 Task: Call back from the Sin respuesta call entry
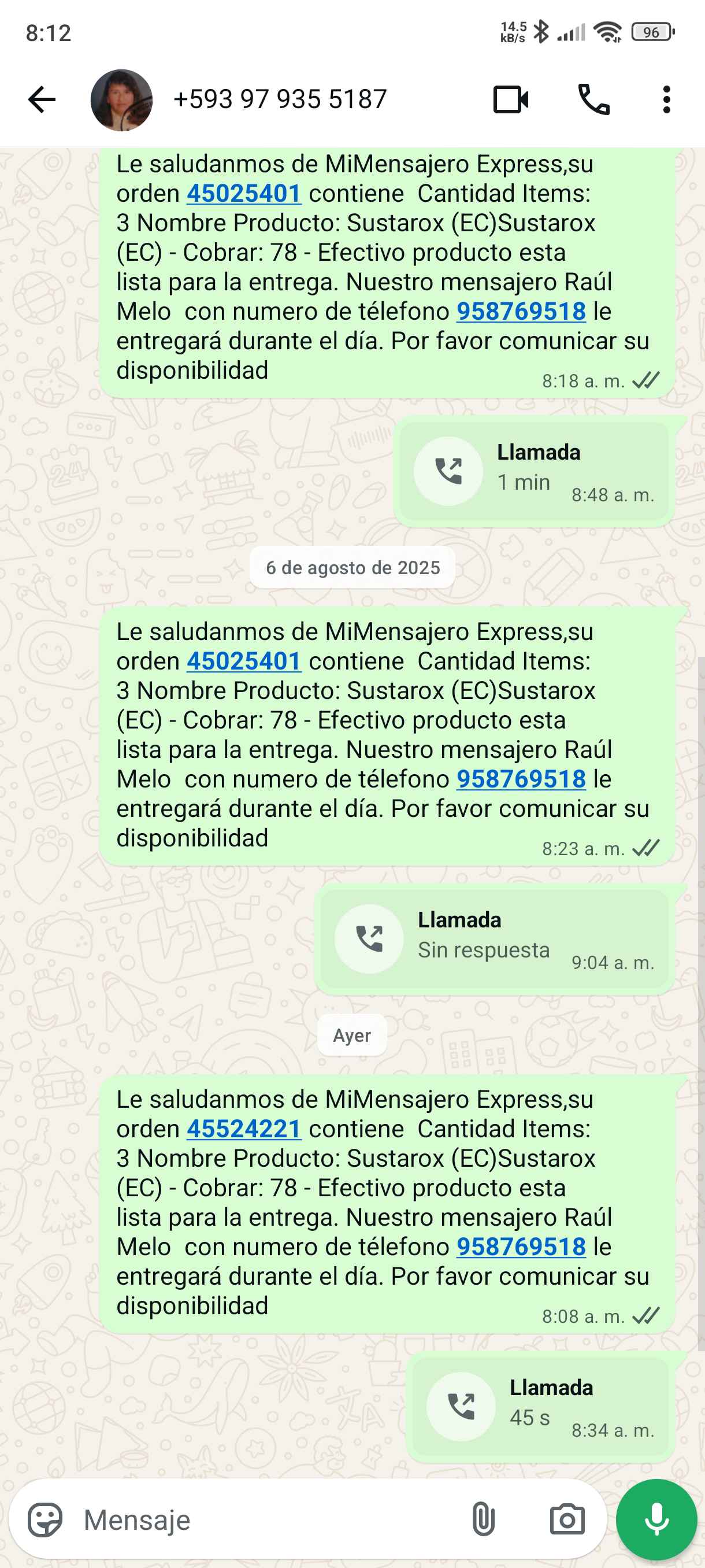369,938
